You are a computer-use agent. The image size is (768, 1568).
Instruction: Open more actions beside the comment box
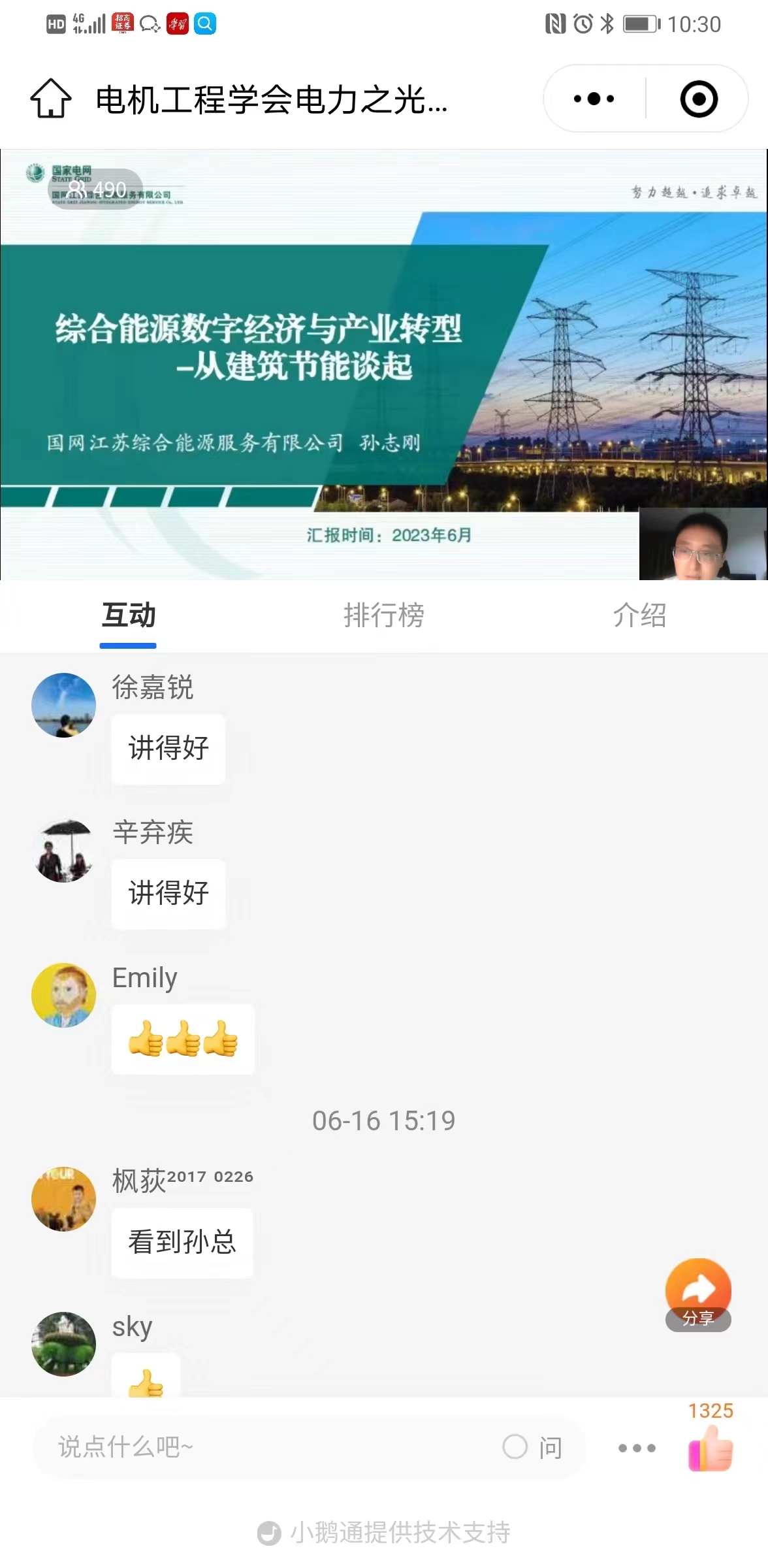[x=637, y=1448]
